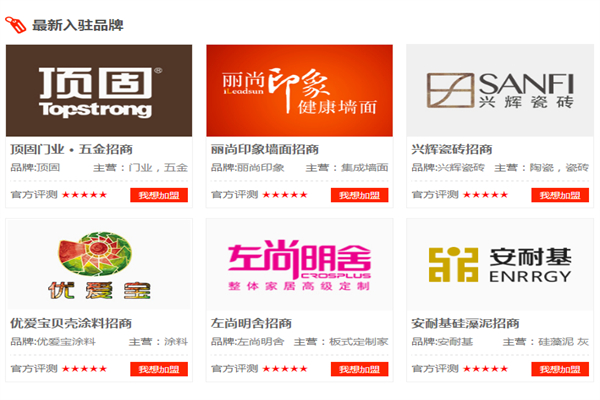Open the 丽尚印象 健康墙面 brand image

(x=299, y=91)
